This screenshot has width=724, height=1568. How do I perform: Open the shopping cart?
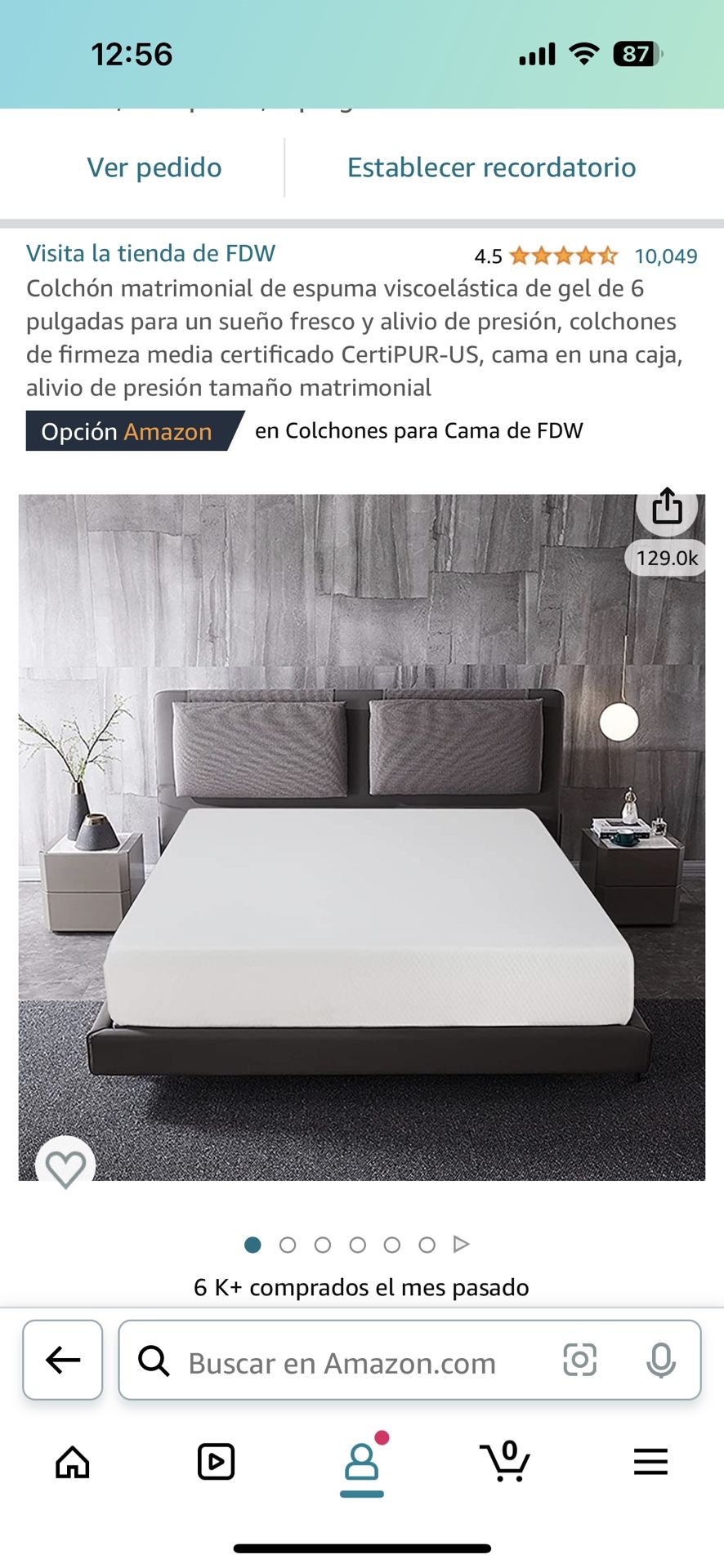pos(506,1460)
